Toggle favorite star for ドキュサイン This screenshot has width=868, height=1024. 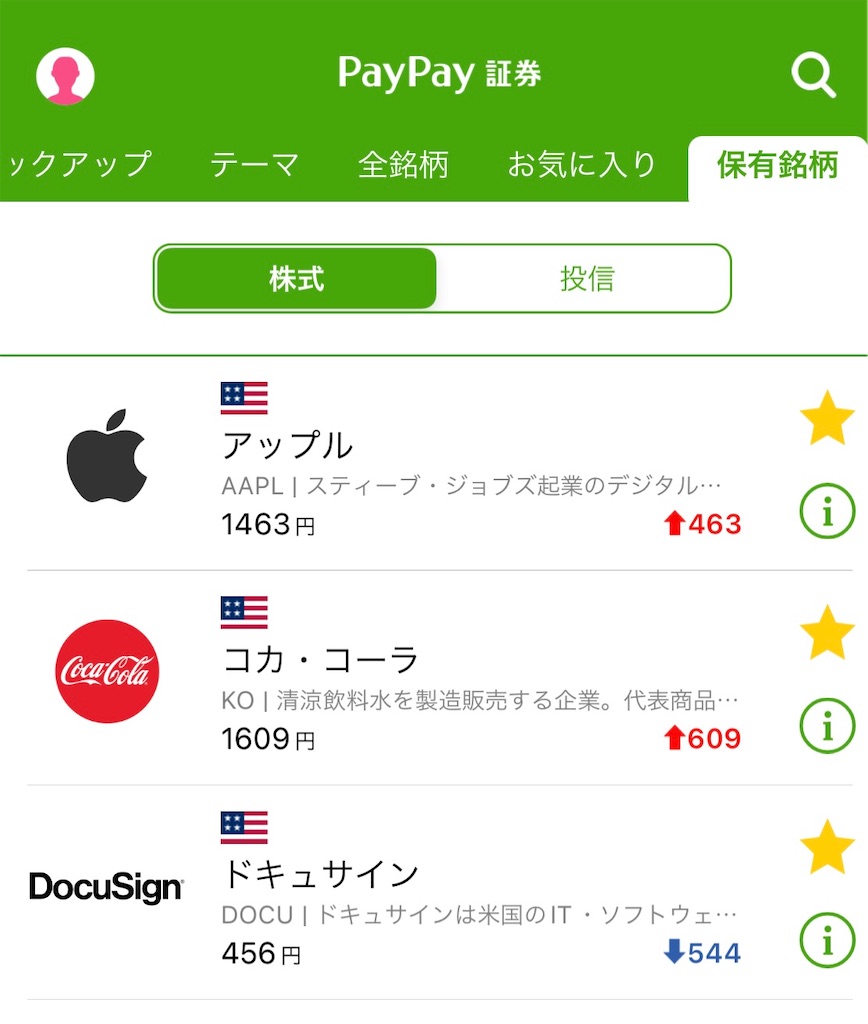827,847
